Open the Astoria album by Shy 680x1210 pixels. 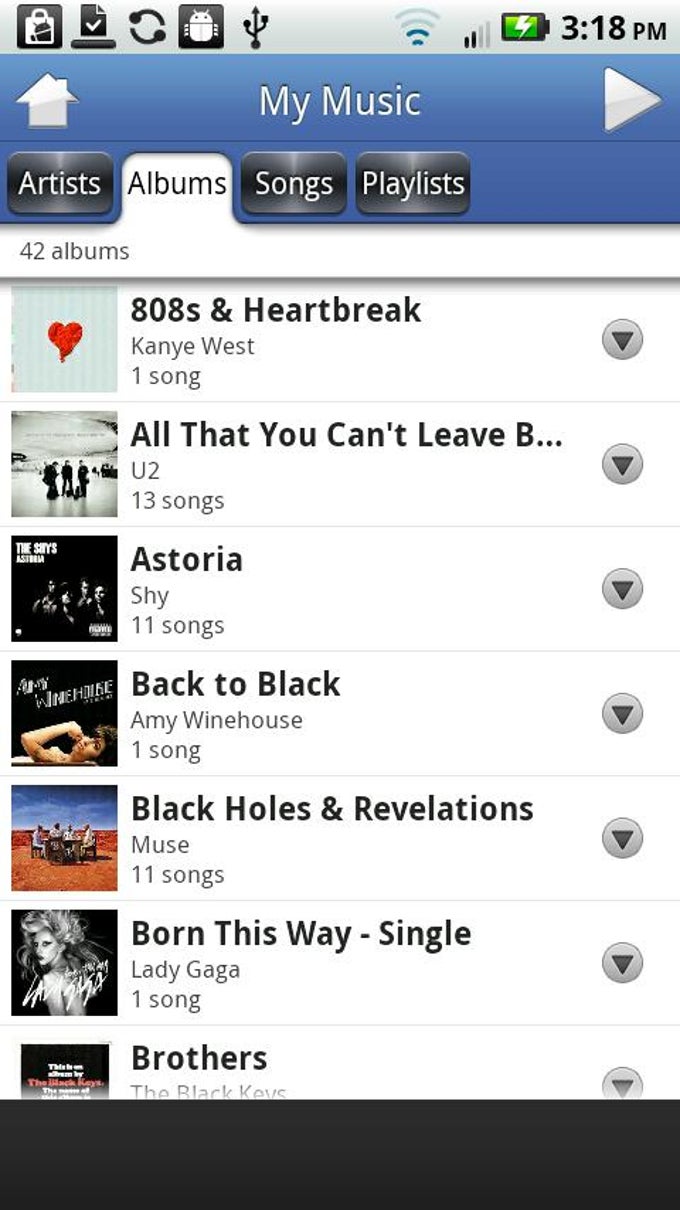coord(300,590)
